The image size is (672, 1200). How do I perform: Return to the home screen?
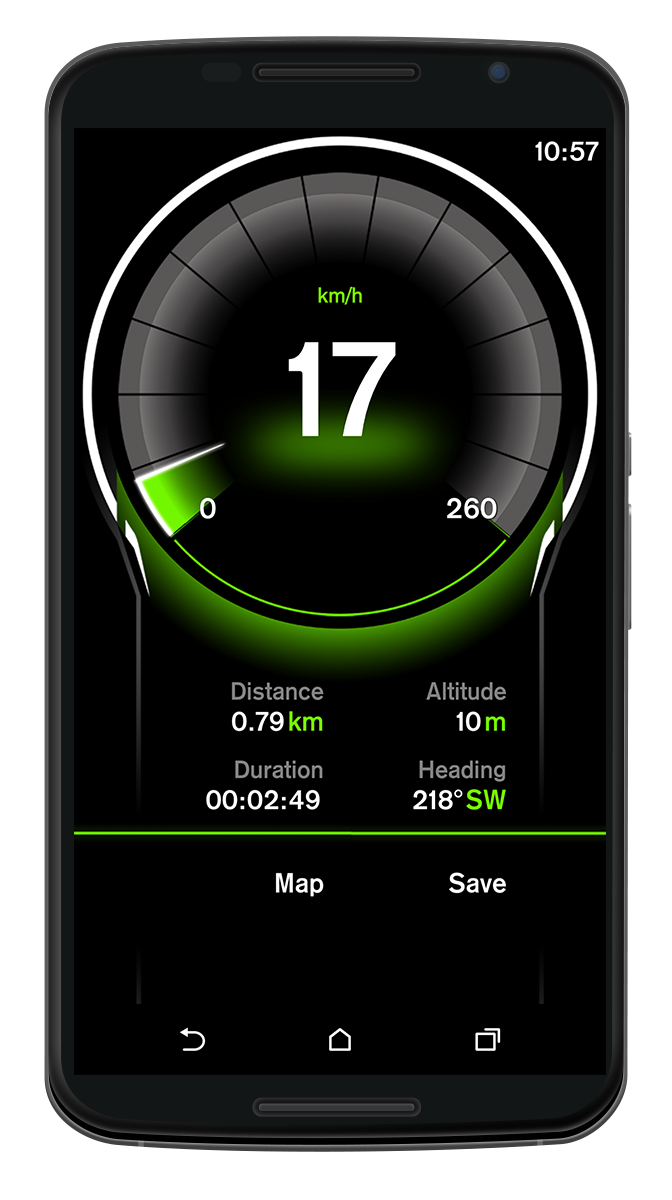point(340,1040)
